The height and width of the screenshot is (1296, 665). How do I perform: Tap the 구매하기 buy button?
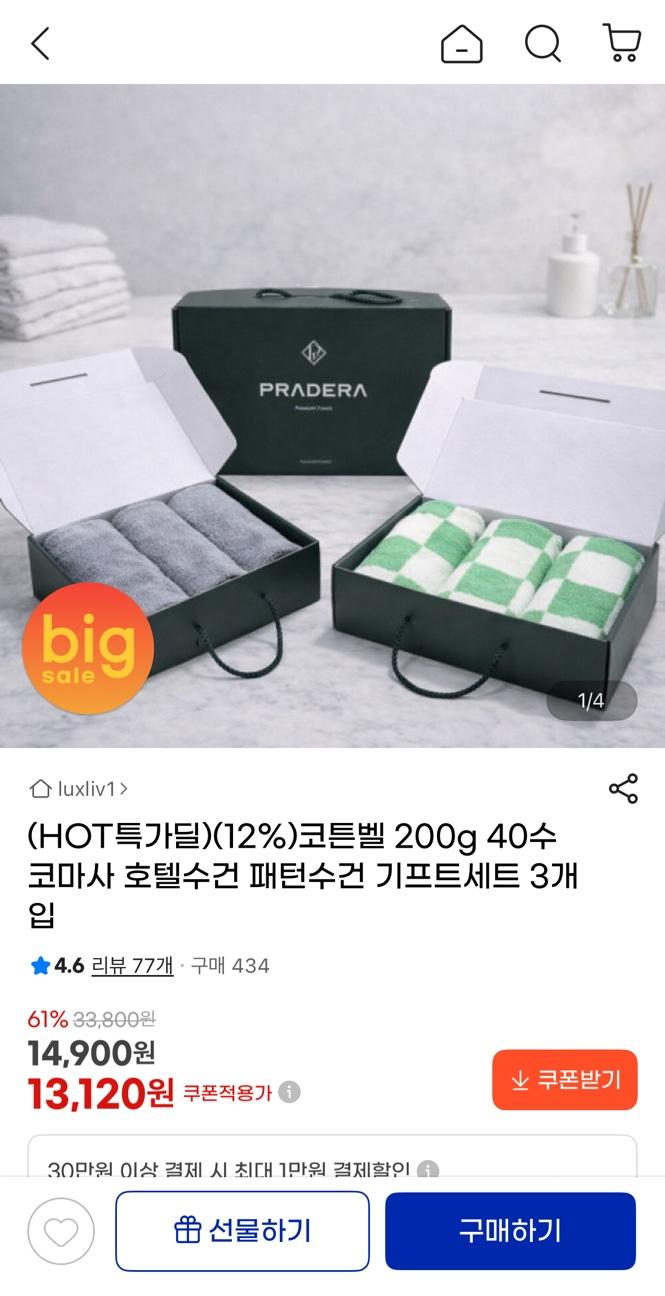click(510, 1231)
